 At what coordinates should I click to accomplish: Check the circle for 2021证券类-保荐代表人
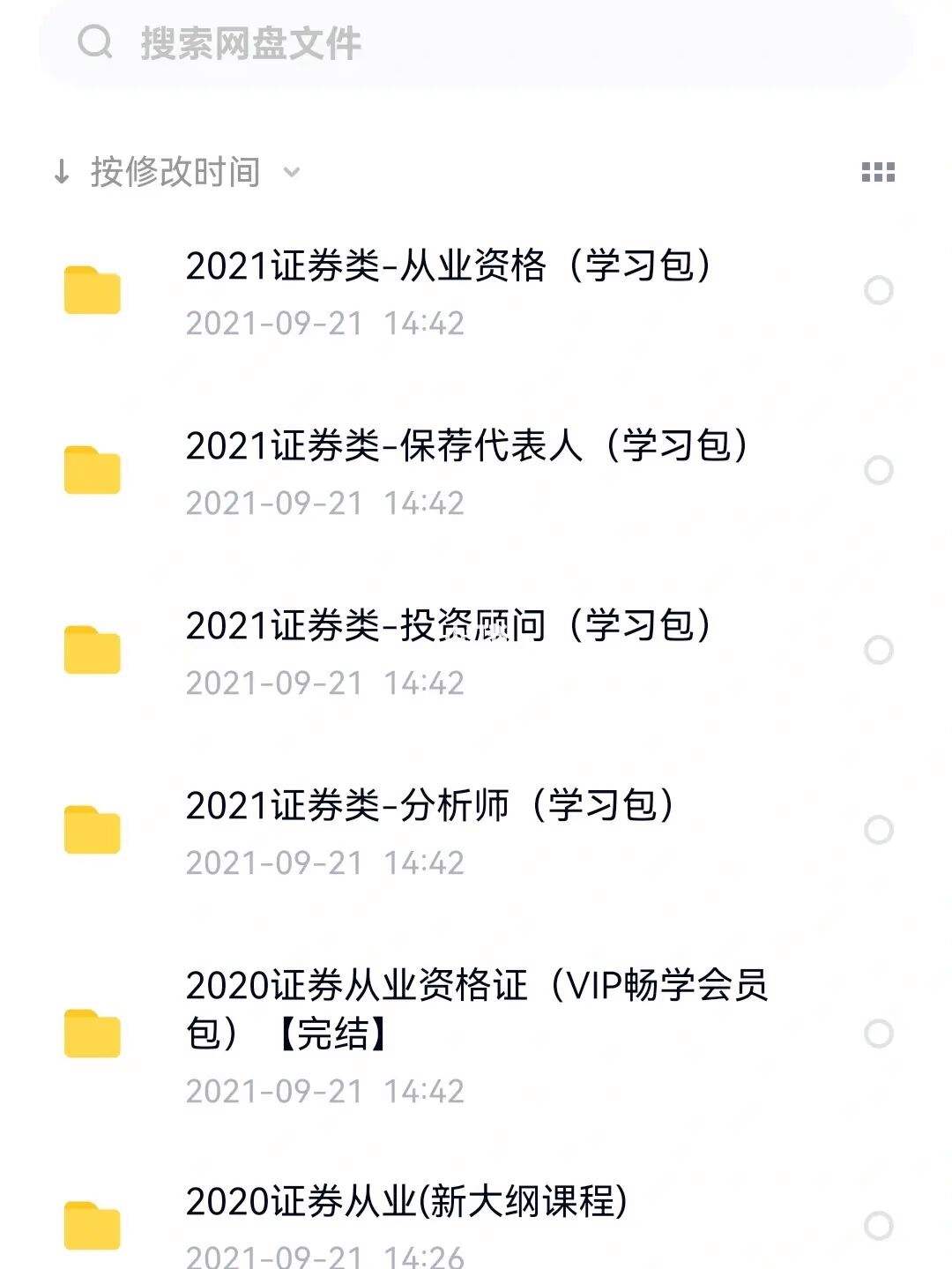click(879, 470)
